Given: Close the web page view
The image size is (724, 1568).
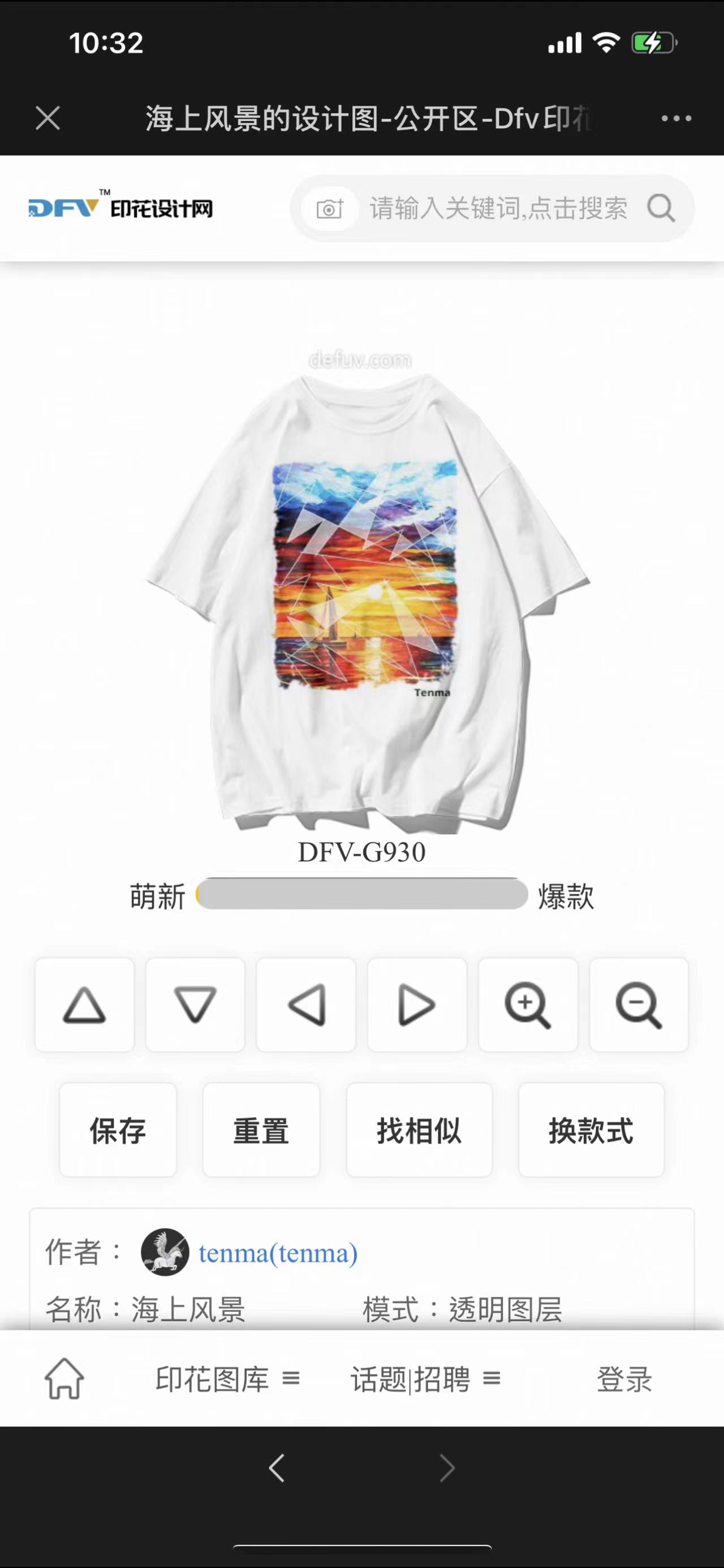Looking at the screenshot, I should pyautogui.click(x=48, y=118).
